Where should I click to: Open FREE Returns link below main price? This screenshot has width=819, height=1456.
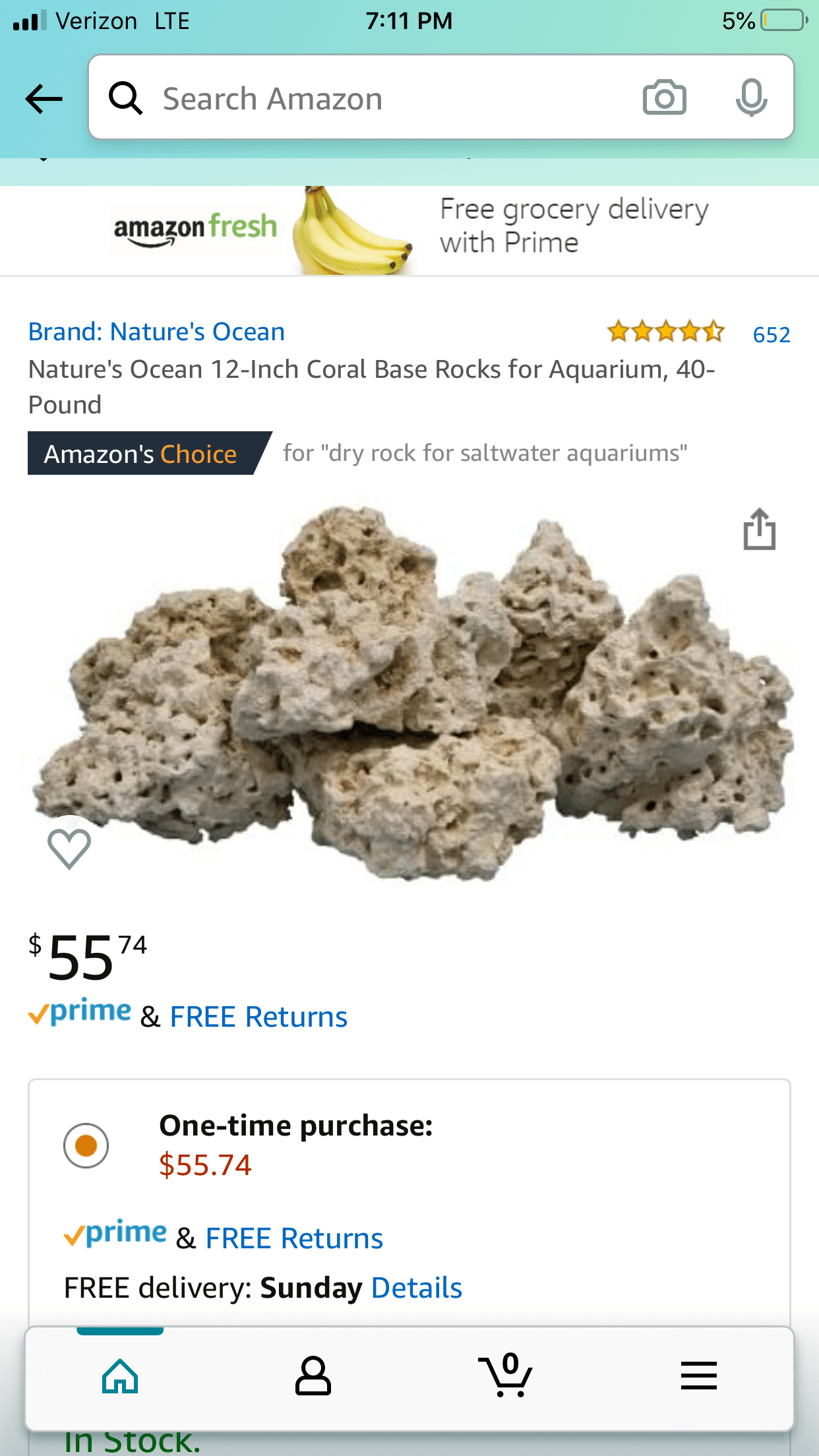tap(258, 1017)
